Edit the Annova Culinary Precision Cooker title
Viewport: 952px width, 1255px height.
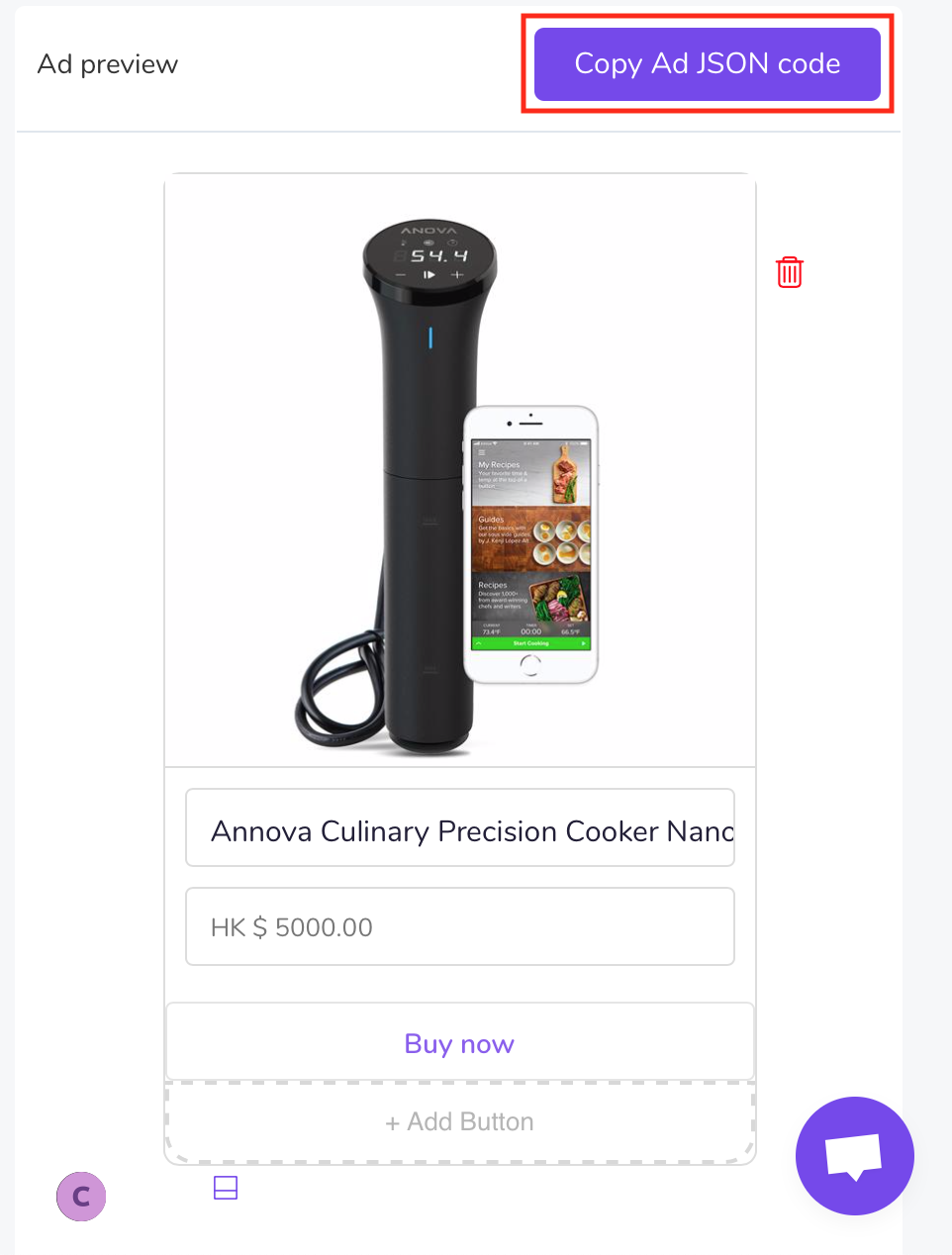460,828
